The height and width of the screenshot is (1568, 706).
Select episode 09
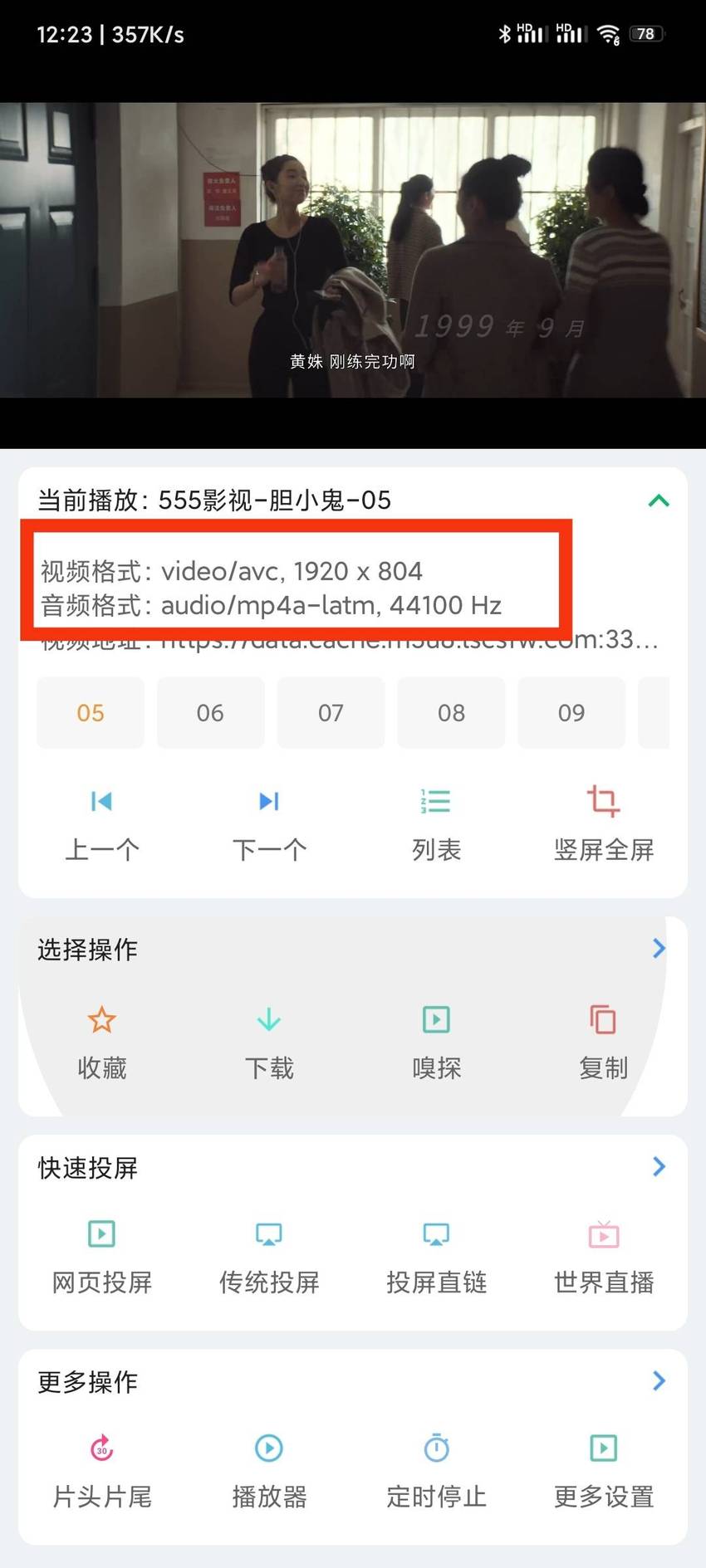click(x=571, y=713)
